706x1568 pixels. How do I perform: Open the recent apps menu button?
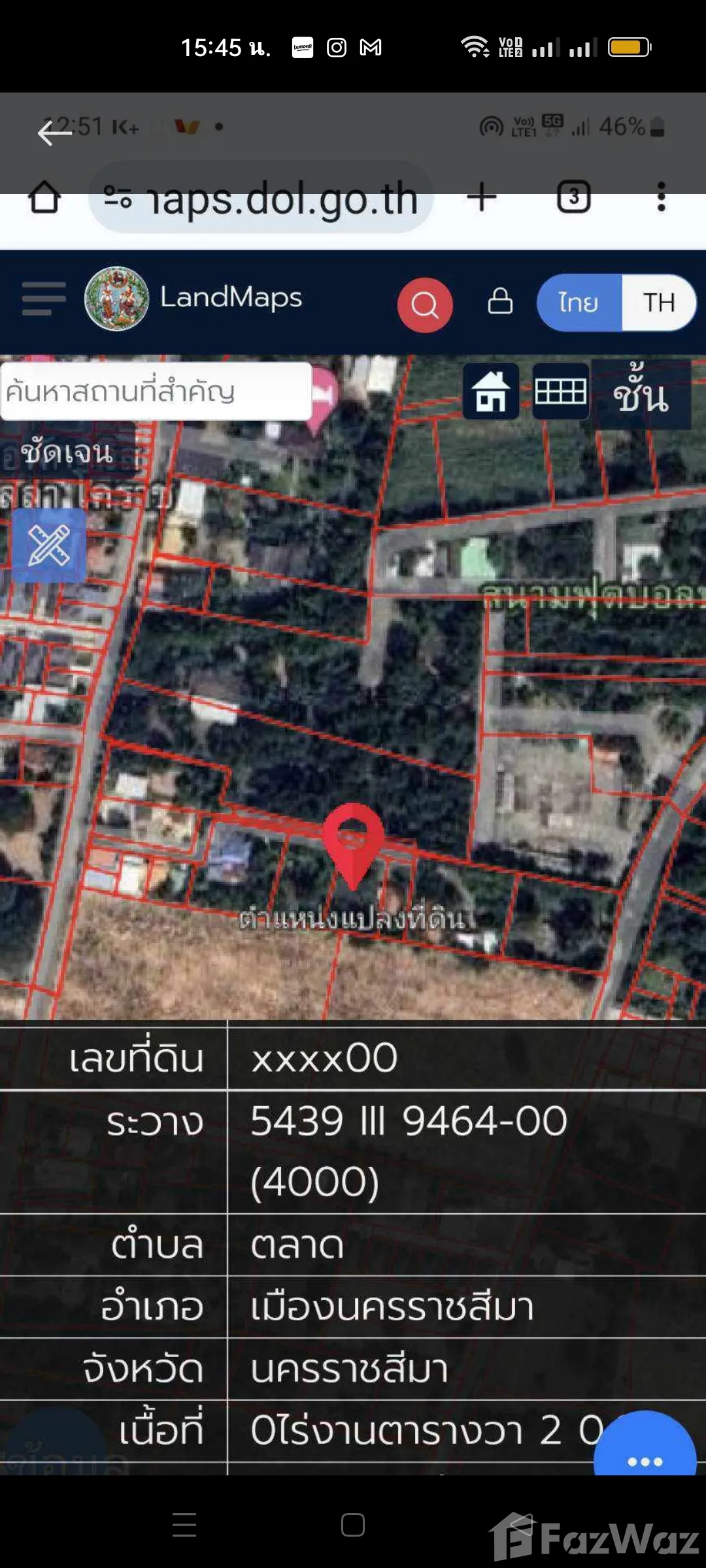(184, 1525)
